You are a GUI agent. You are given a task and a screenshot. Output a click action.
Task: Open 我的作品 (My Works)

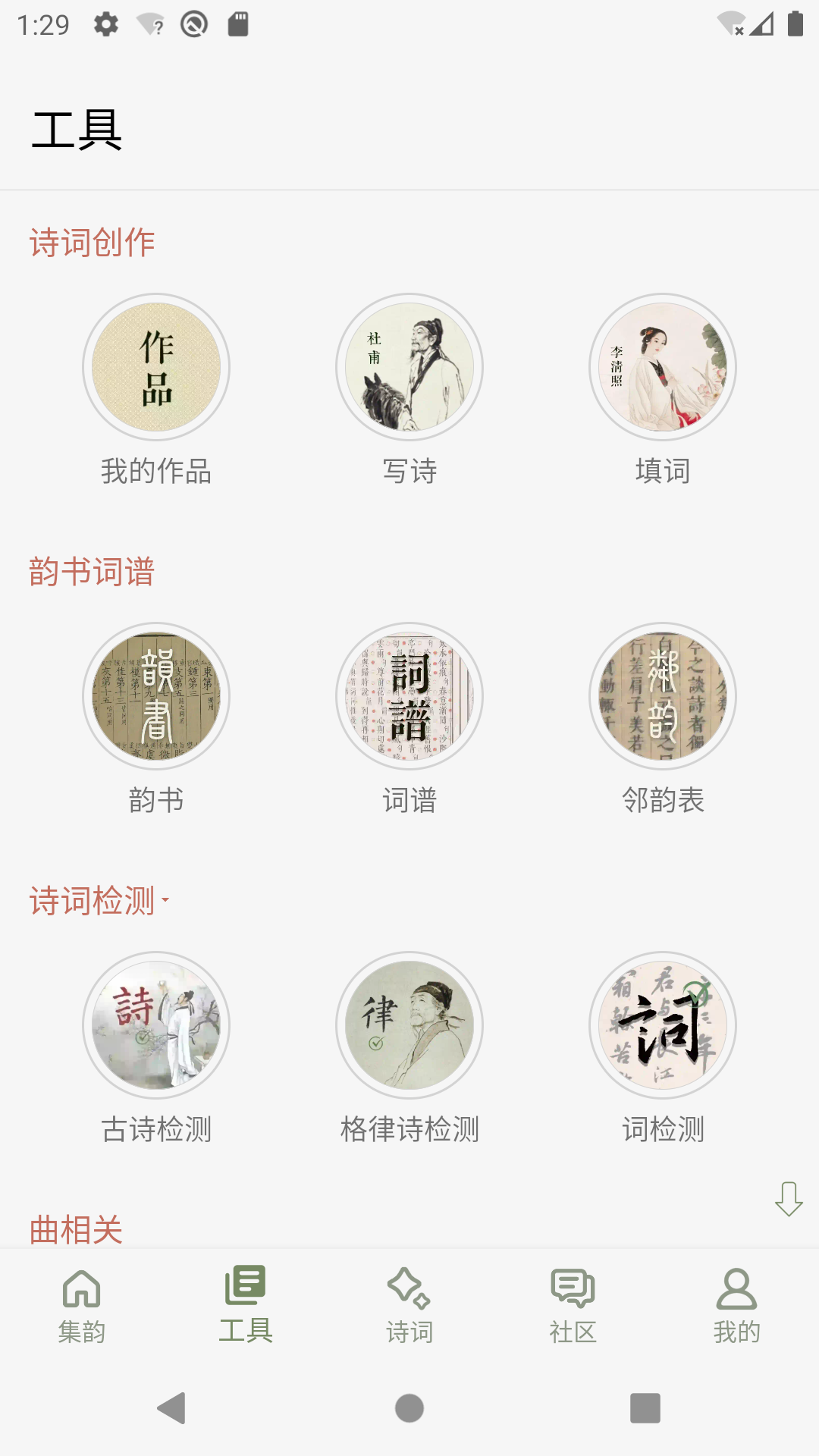point(157,366)
